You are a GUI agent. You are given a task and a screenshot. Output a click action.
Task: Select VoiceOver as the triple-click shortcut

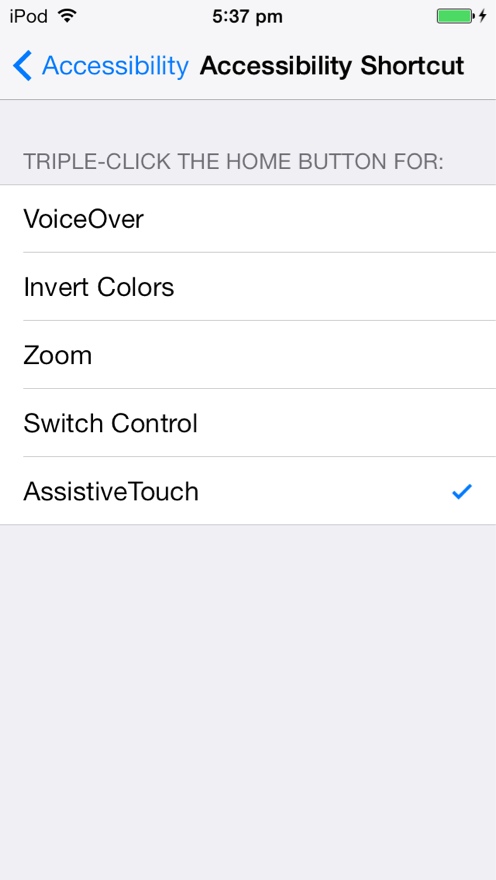248,219
